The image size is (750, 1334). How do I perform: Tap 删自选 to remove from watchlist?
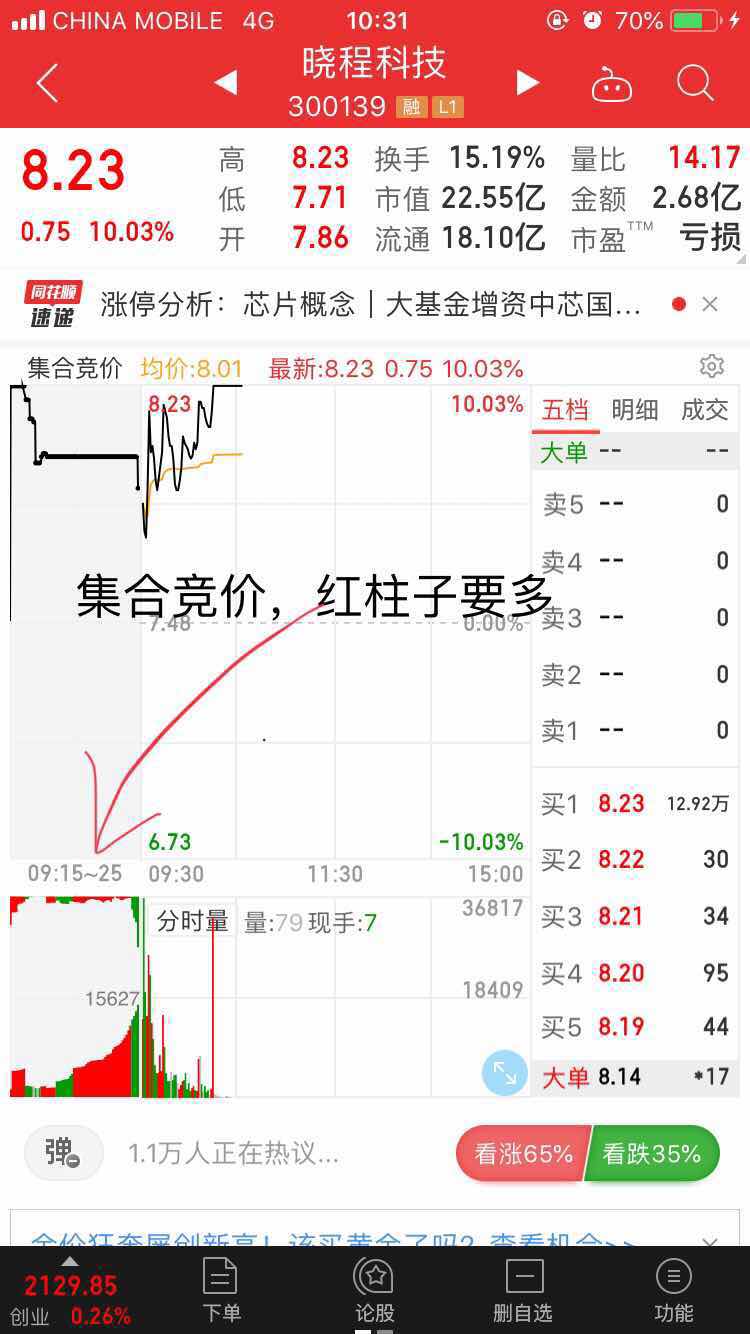(x=523, y=1290)
